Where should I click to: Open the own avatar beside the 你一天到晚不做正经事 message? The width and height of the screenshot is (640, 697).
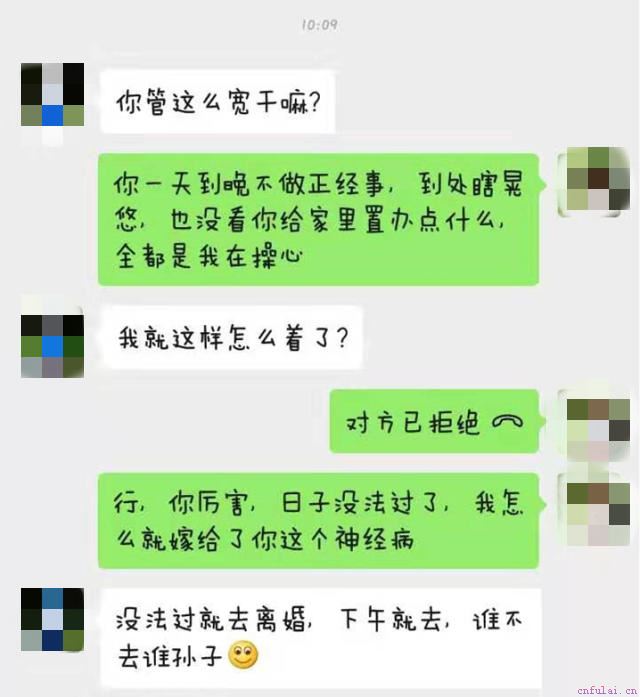click(x=598, y=179)
